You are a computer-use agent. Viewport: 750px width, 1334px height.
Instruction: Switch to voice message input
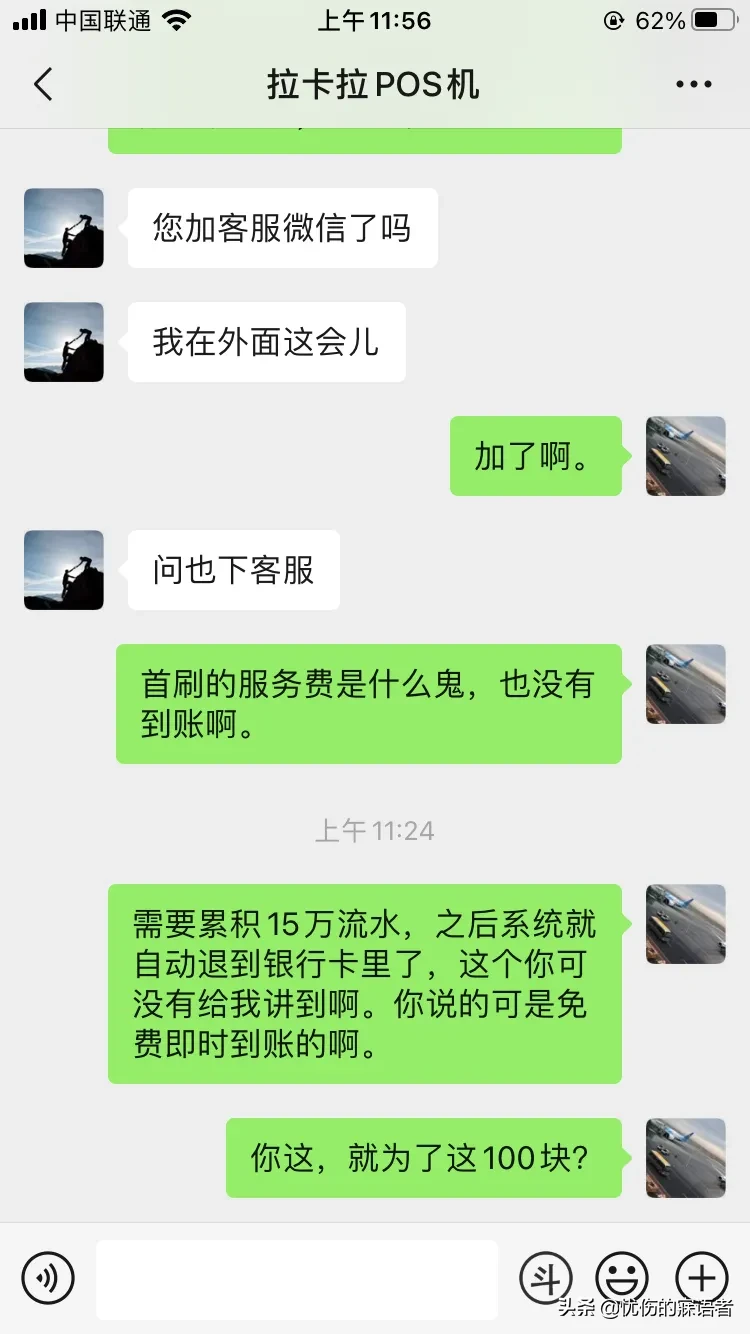pos(48,1277)
